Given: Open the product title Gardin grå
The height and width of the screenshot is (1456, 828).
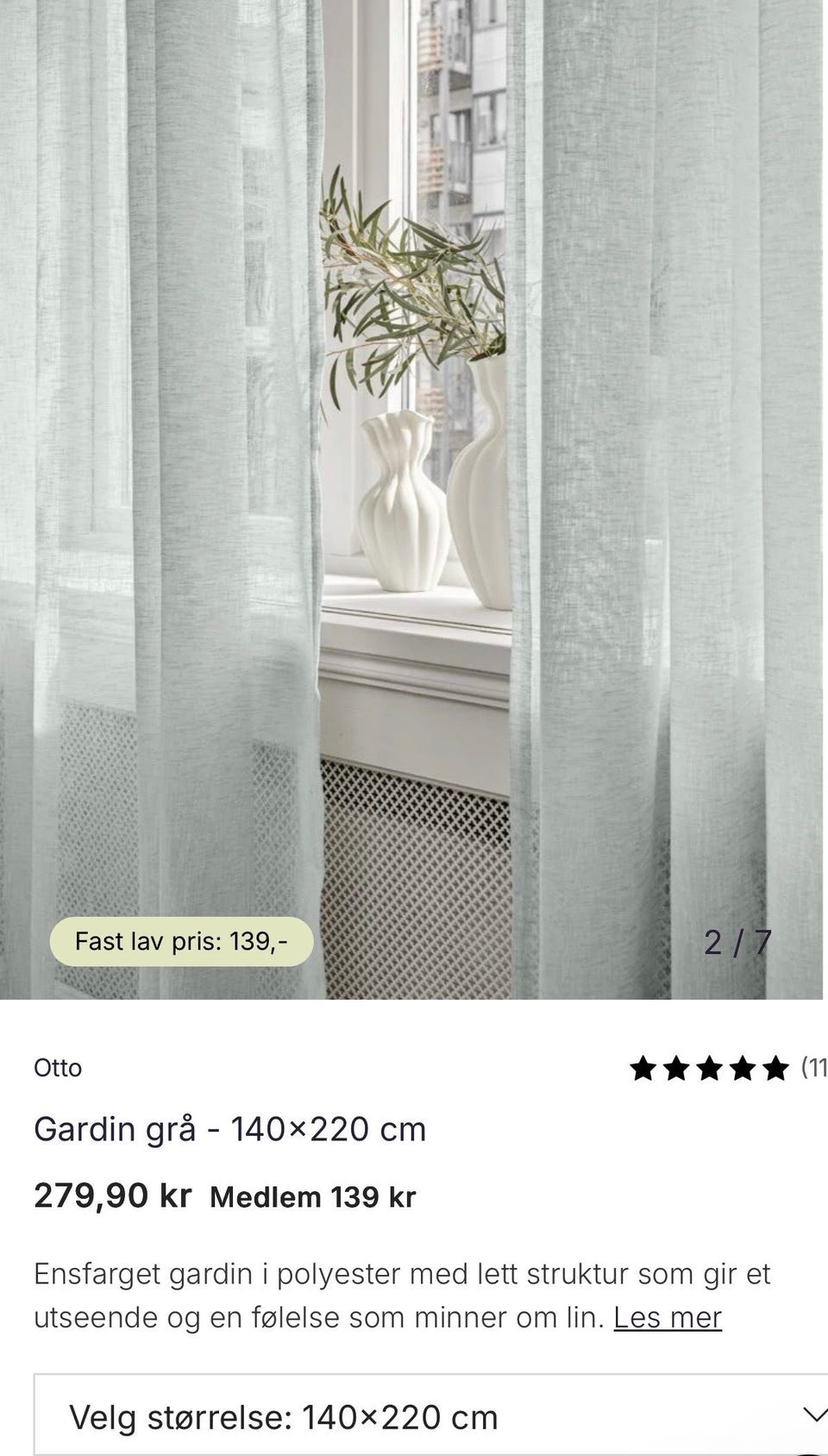Looking at the screenshot, I should click(x=229, y=1128).
